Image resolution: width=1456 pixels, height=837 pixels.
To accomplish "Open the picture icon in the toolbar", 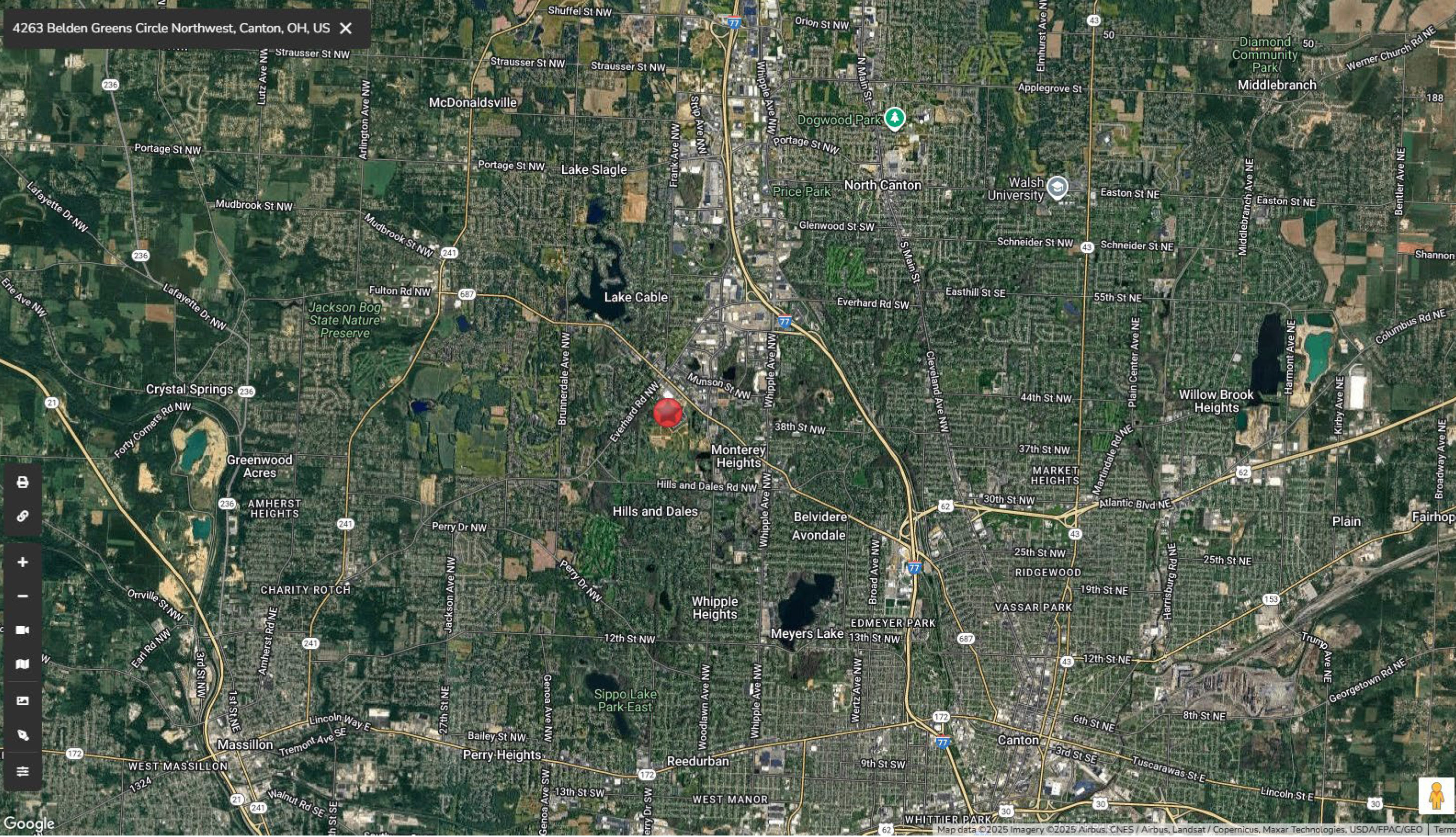I will [x=23, y=700].
